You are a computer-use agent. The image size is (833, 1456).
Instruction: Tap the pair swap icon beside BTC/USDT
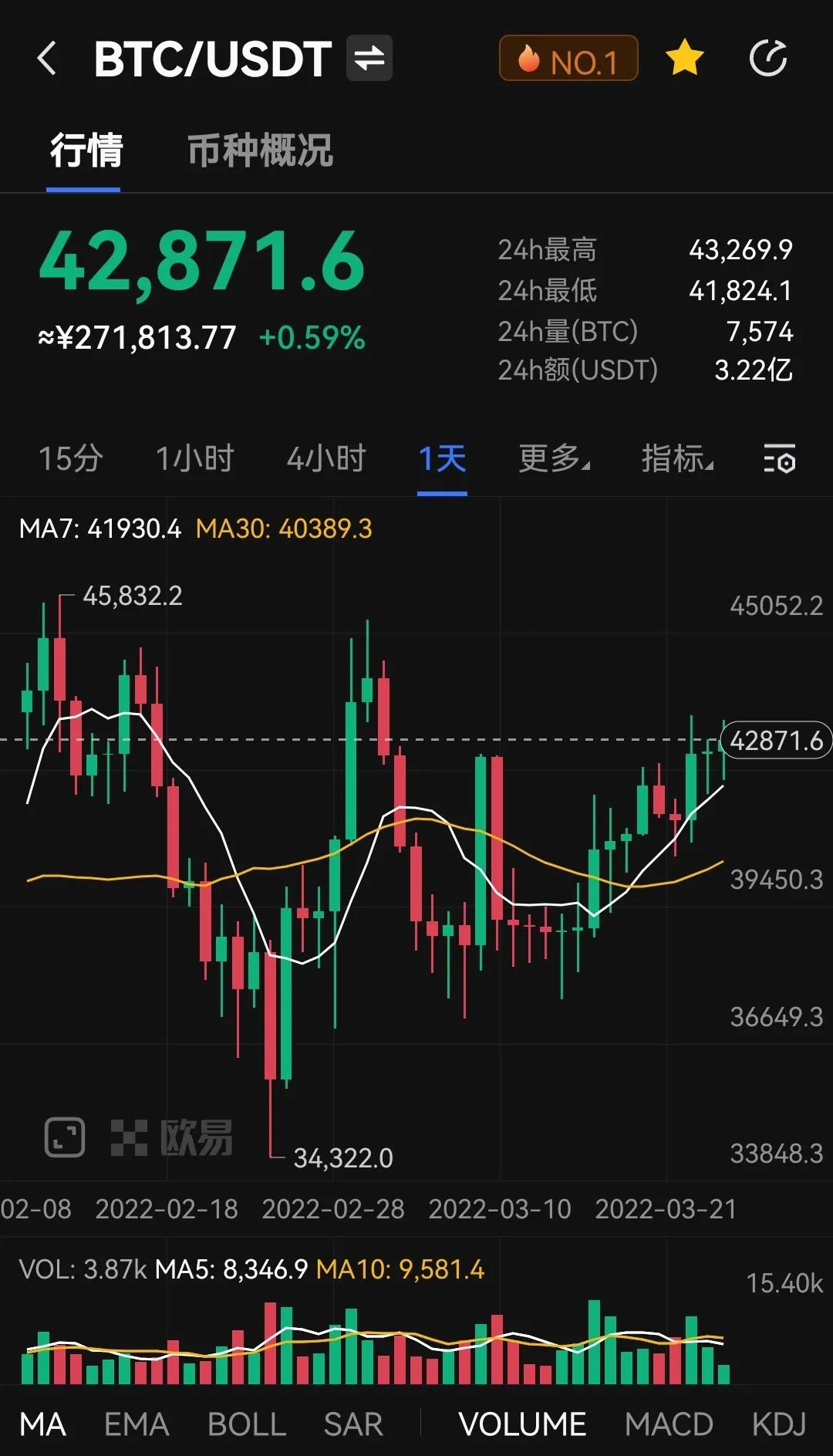(369, 58)
